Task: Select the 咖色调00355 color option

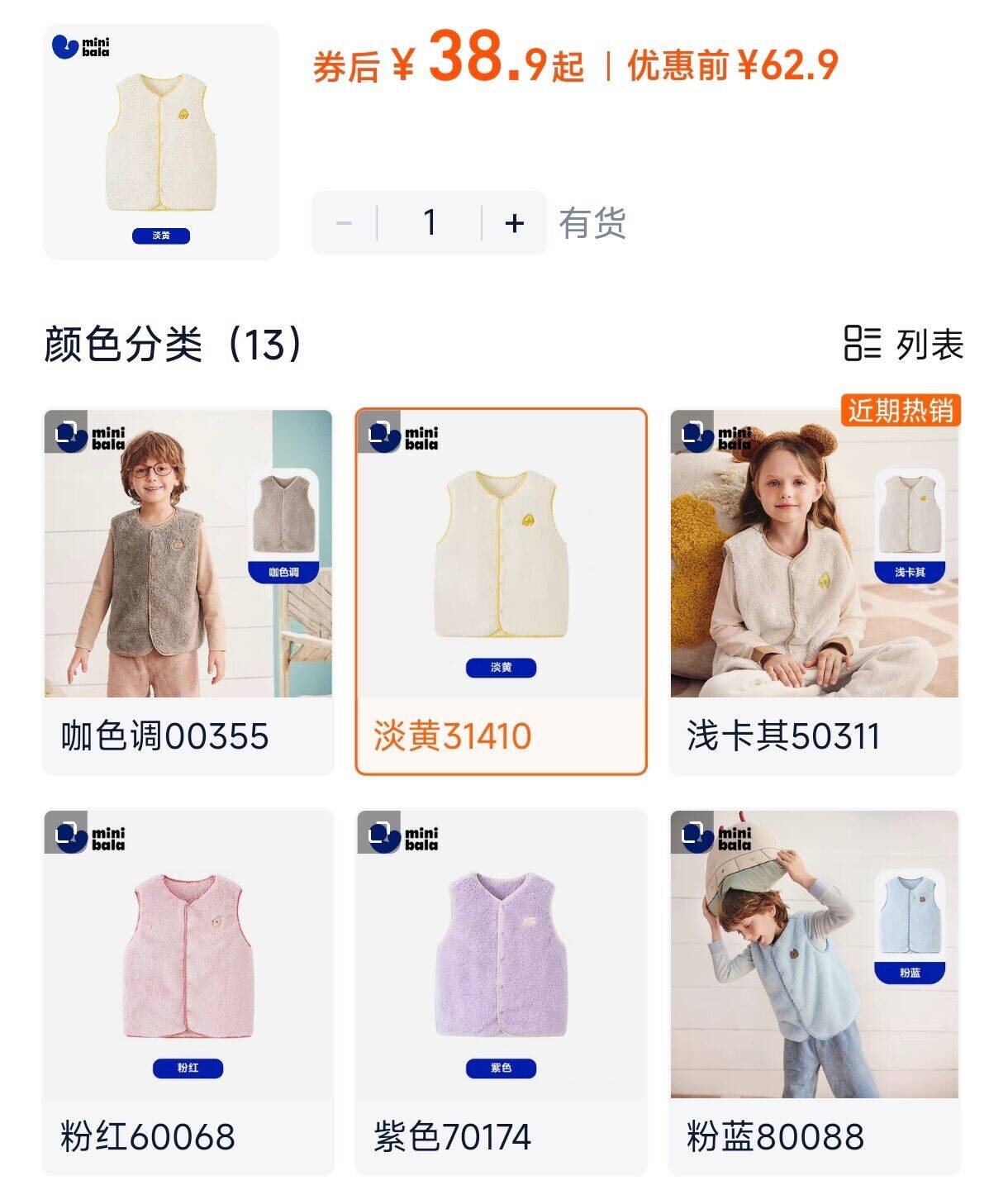Action: coord(188,592)
